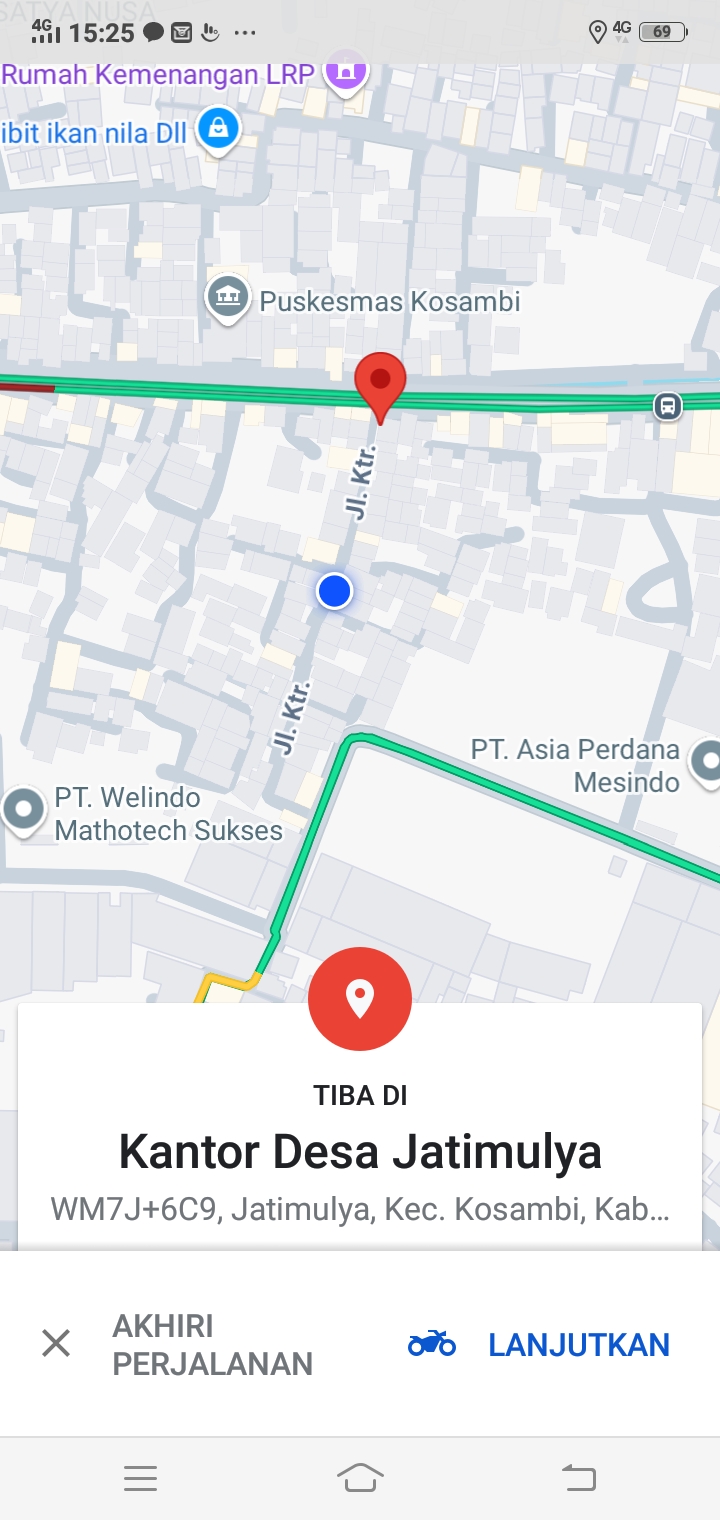Screen dimensions: 720x1520
Task: Open Rumah Kemenangan LRP place marker
Action: (346, 73)
